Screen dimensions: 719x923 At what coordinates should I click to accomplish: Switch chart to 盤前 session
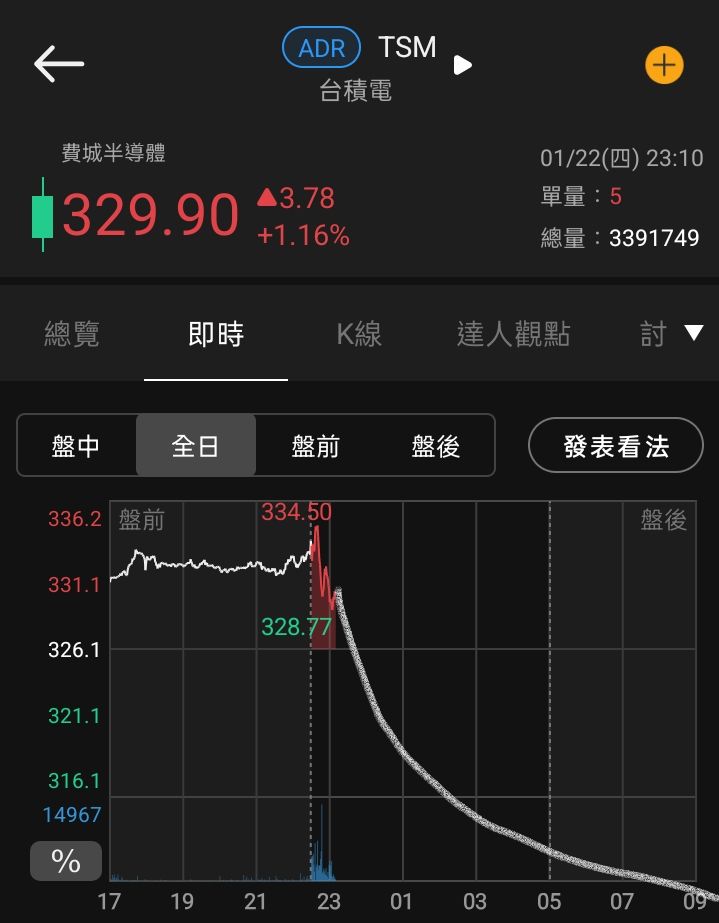(x=316, y=446)
